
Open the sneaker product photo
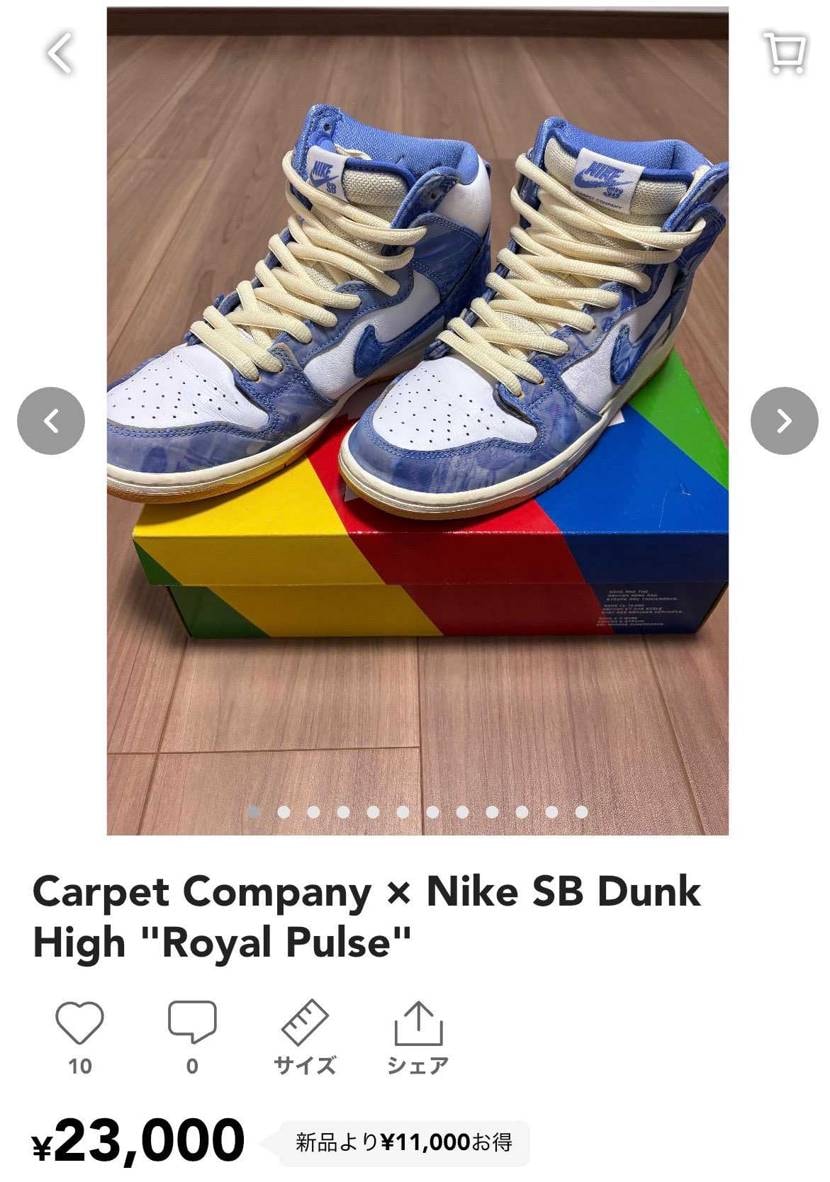(x=417, y=420)
